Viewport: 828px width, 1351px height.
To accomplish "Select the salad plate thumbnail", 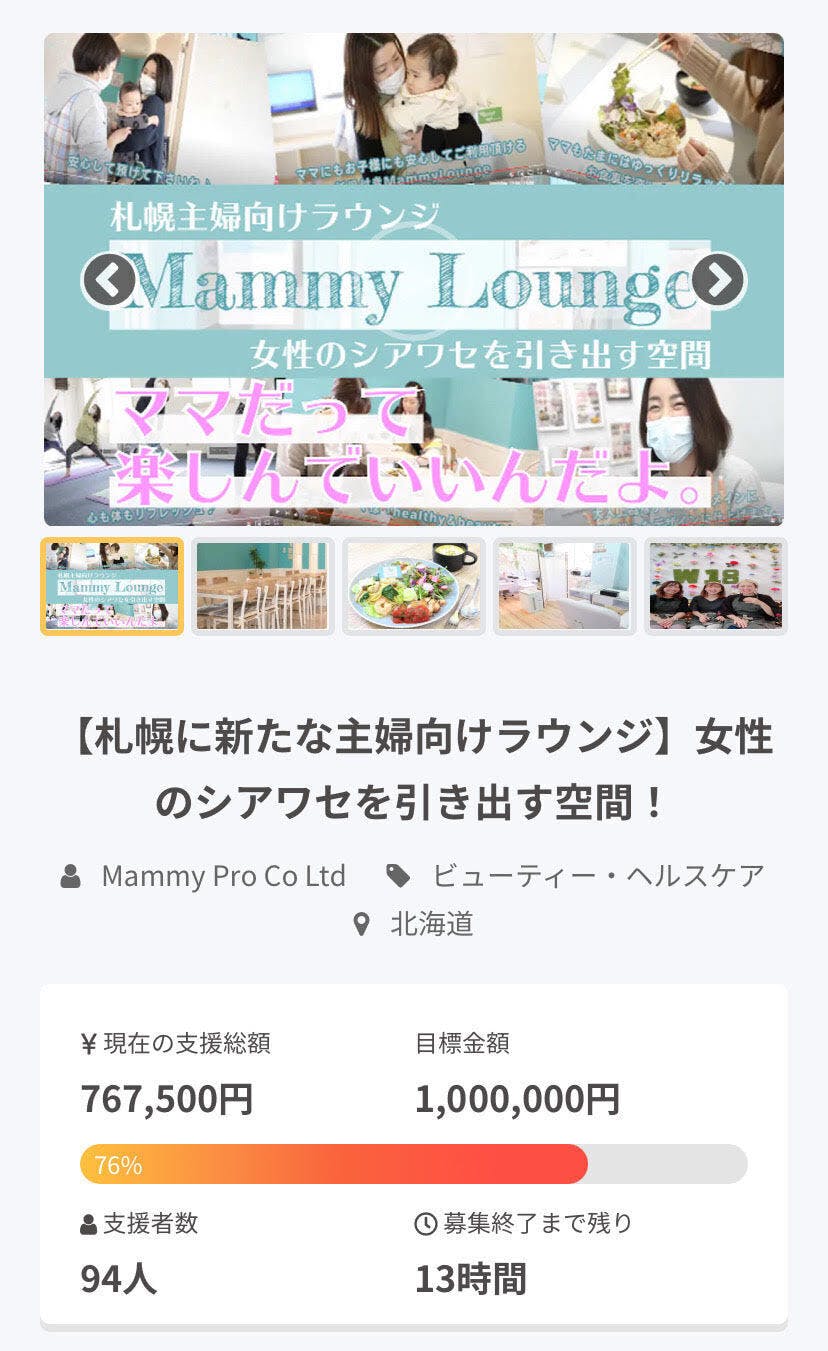I will [414, 586].
